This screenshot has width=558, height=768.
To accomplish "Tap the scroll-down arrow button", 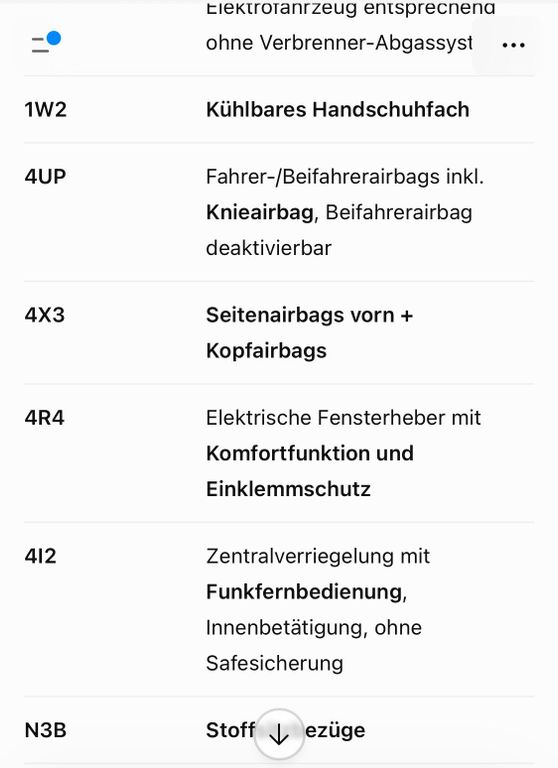I will [279, 734].
